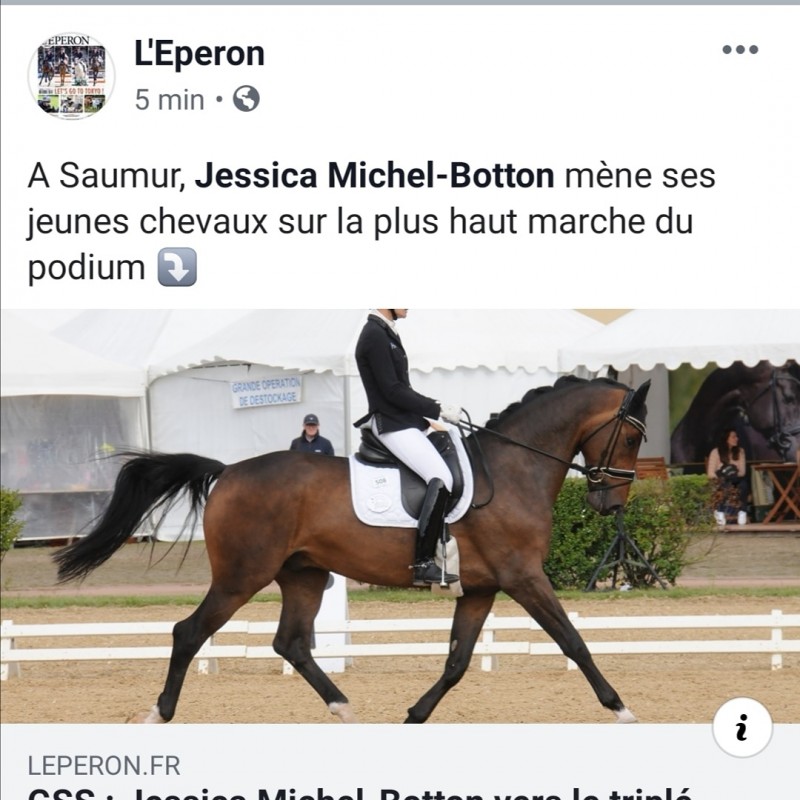This screenshot has width=800, height=800.
Task: Open L'Eperon profile picture
Action: (x=70, y=77)
